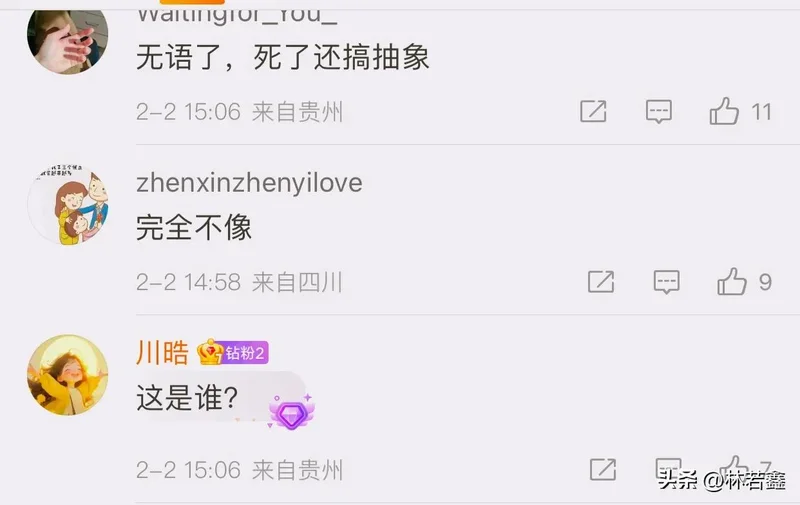Reply to the comment "无语了，死了还搞抽象"
Viewport: 800px width, 505px height.
click(x=658, y=111)
